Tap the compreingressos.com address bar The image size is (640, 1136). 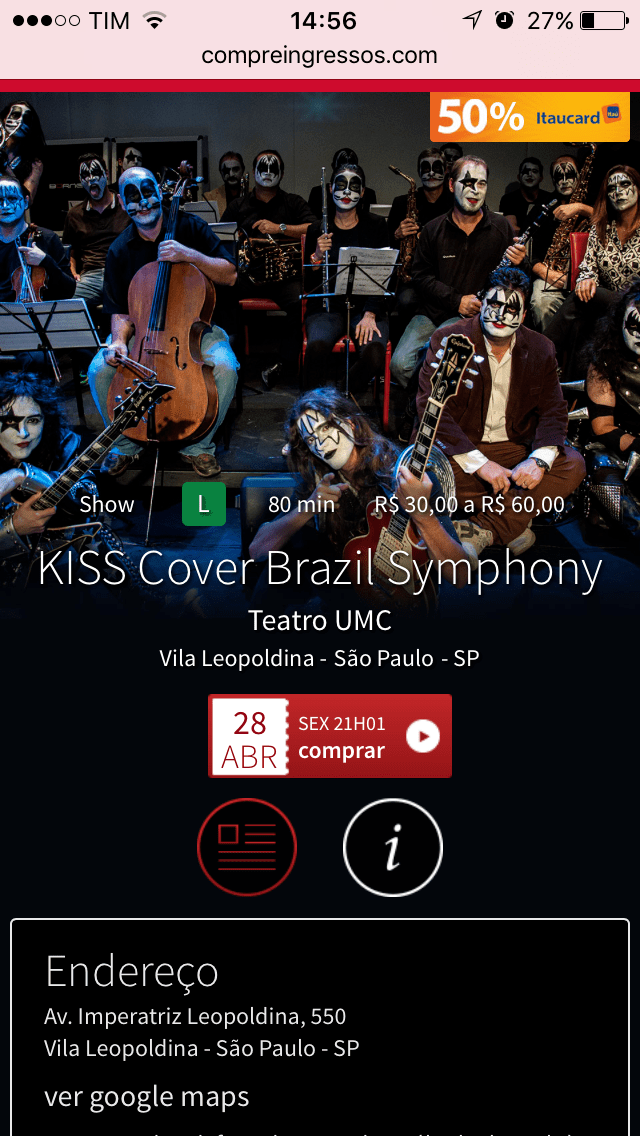point(320,55)
